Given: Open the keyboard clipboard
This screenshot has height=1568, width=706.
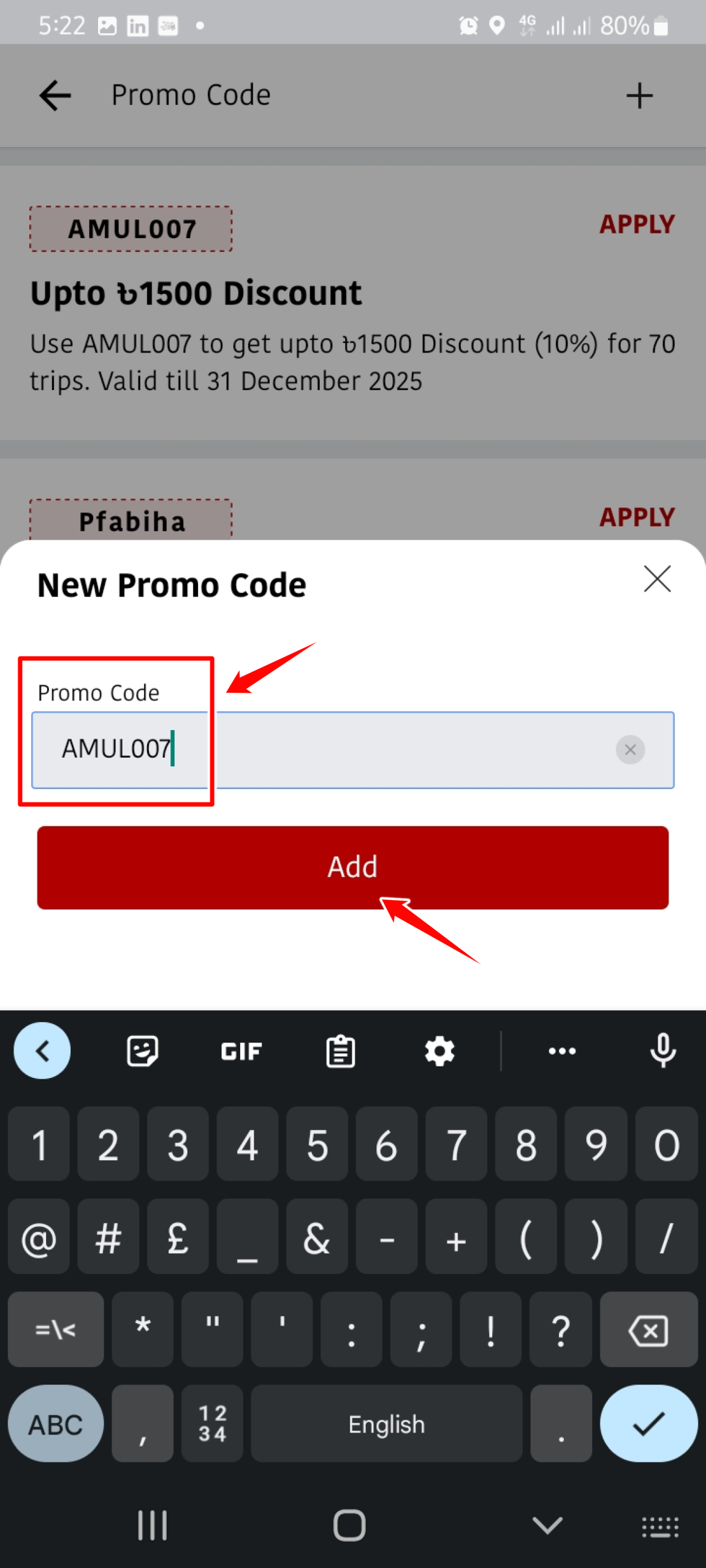Looking at the screenshot, I should coord(340,1051).
